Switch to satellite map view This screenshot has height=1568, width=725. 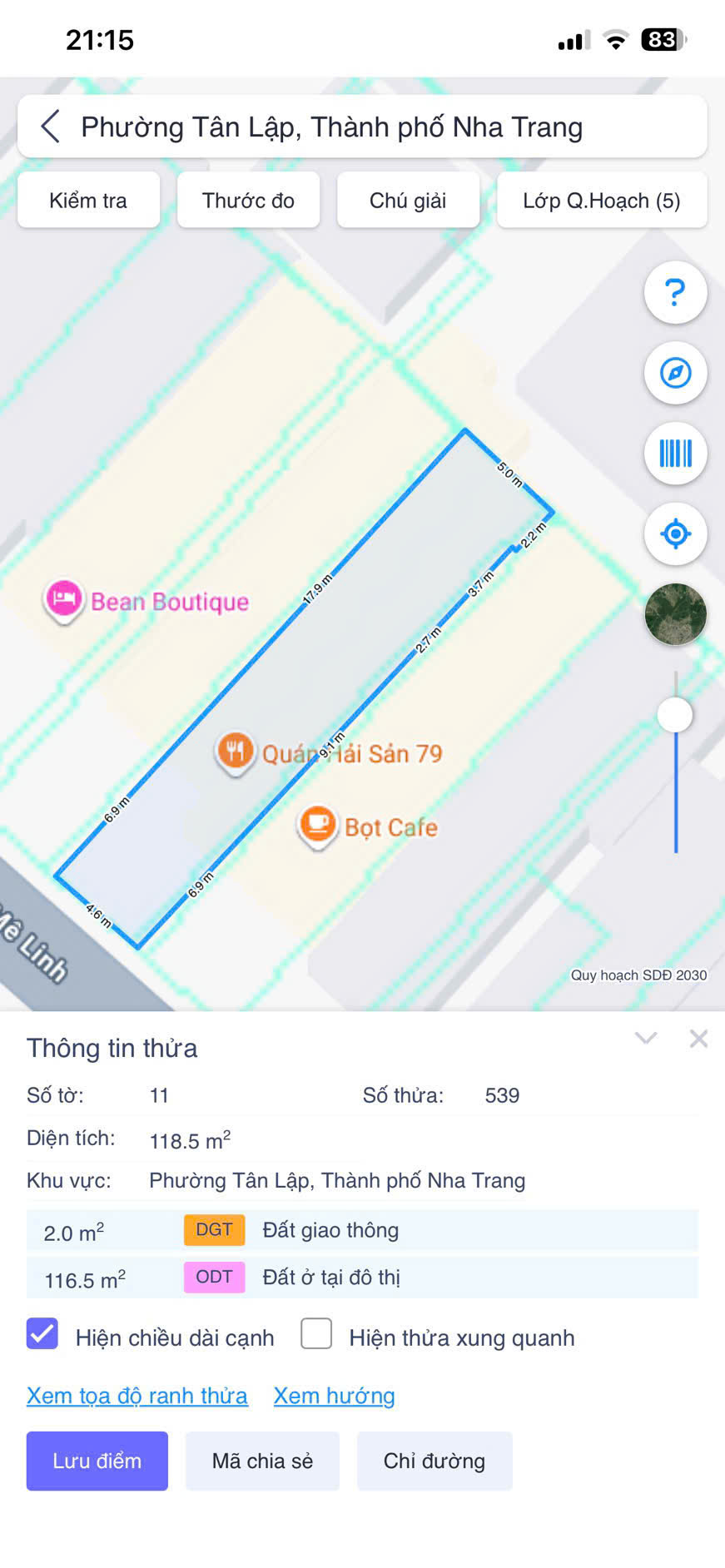[675, 614]
